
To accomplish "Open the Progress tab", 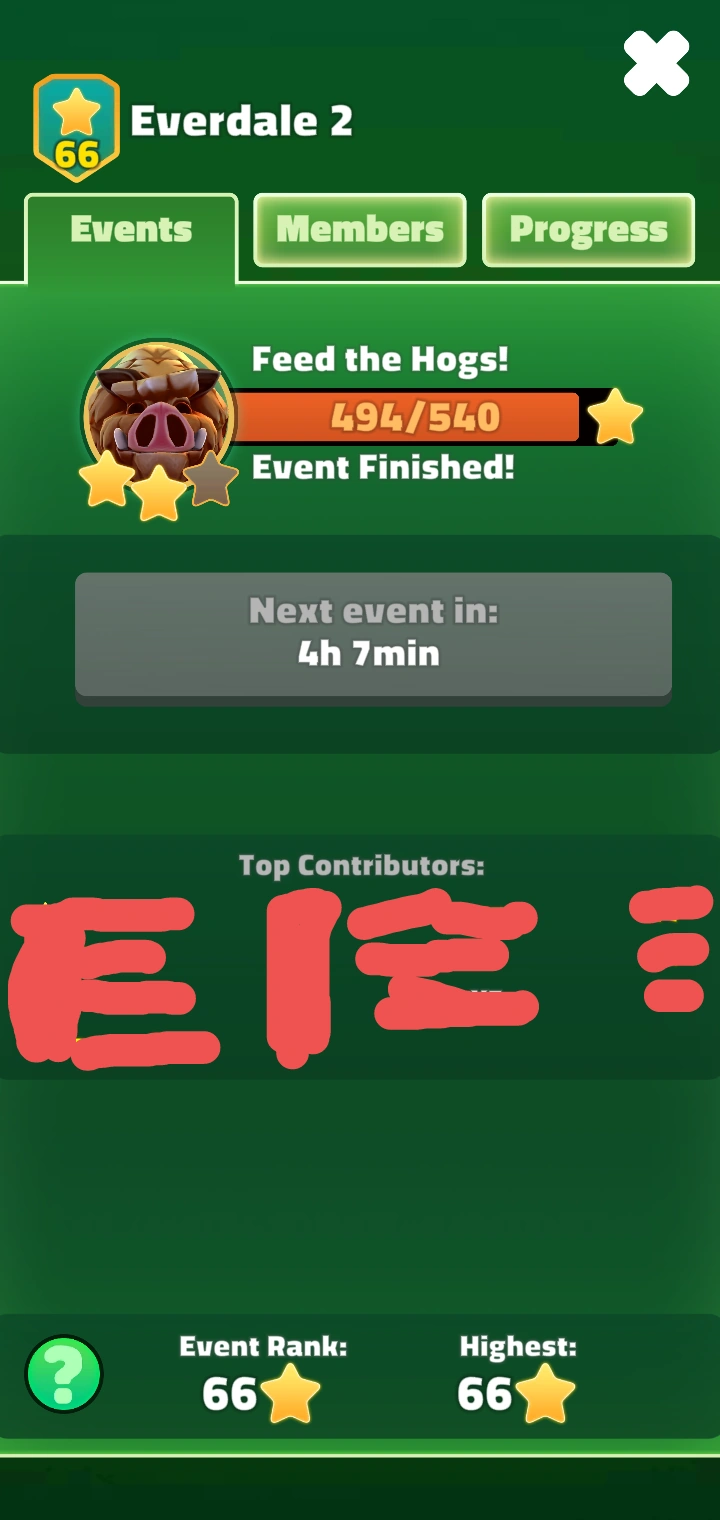I will (x=588, y=230).
